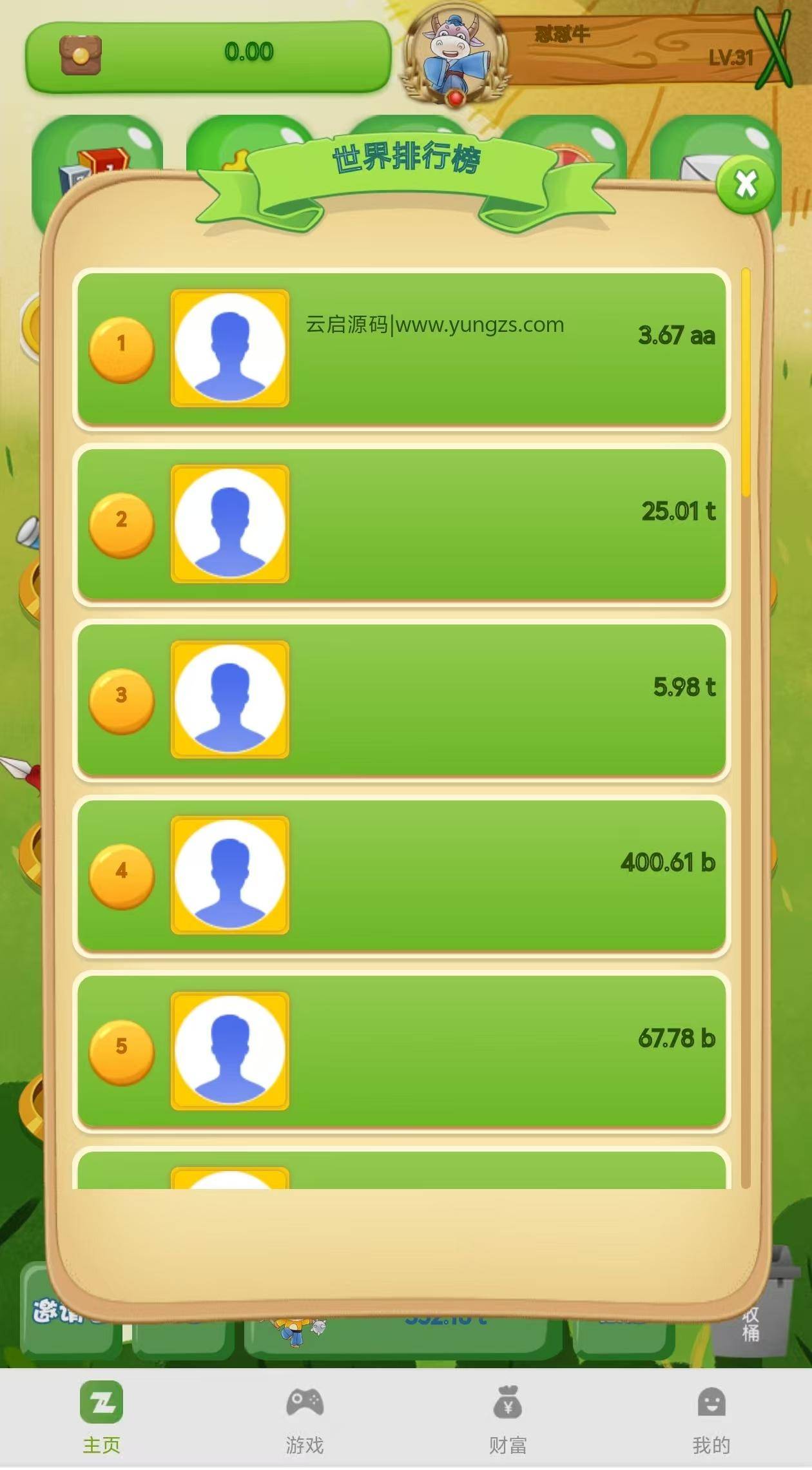This screenshot has height=1470, width=812.
Task: Switch to the 主页 tab
Action: pyautogui.click(x=101, y=1418)
